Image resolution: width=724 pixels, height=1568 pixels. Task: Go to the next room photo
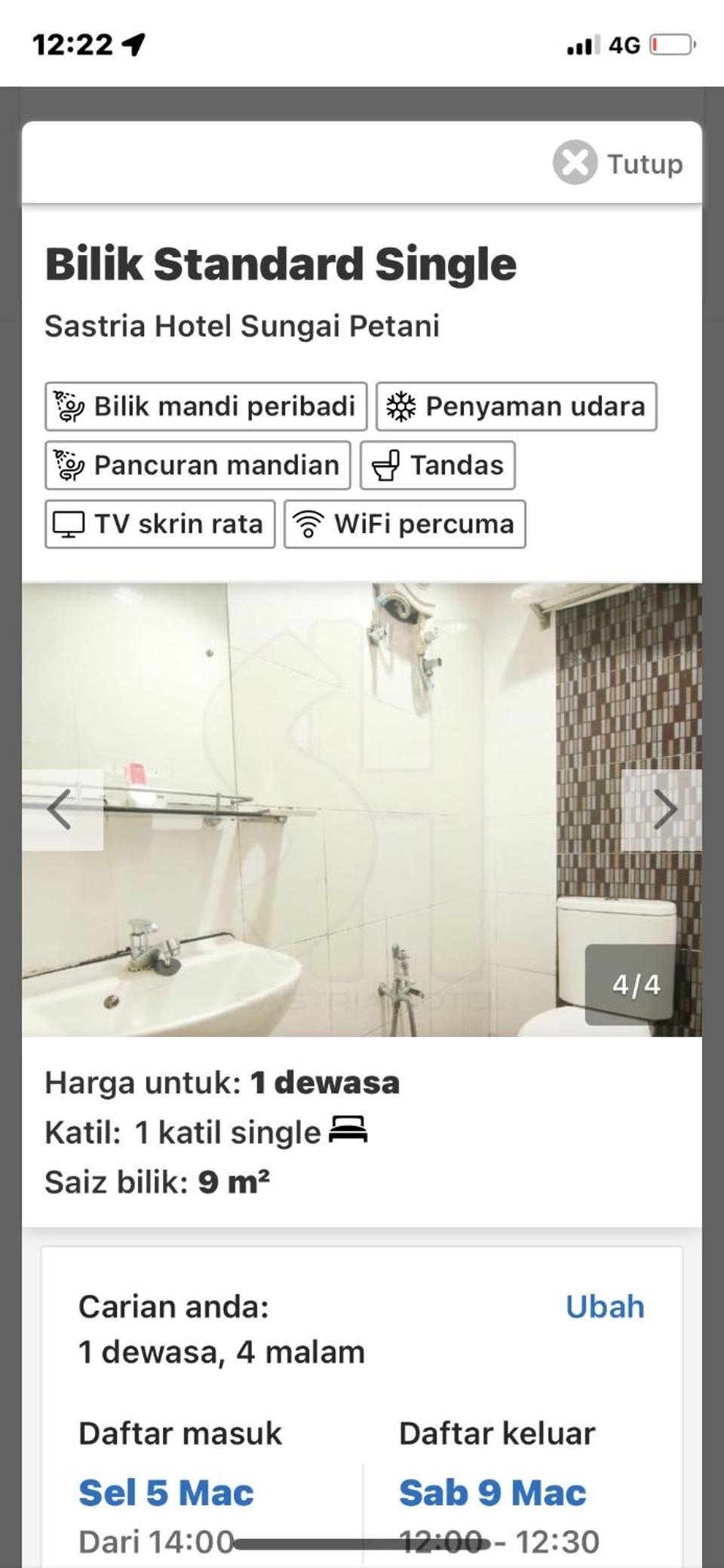click(664, 810)
